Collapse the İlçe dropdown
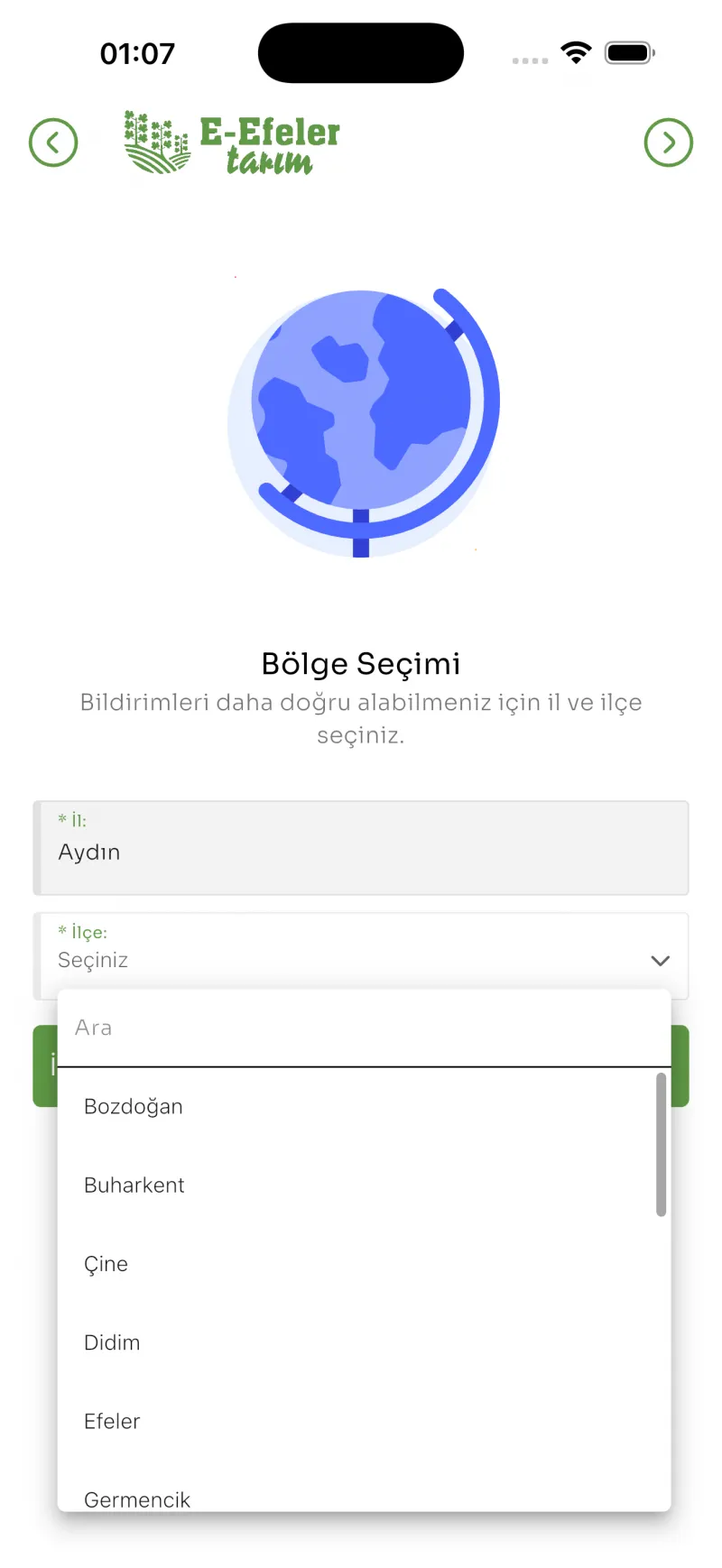This screenshot has height=1568, width=722. (660, 960)
